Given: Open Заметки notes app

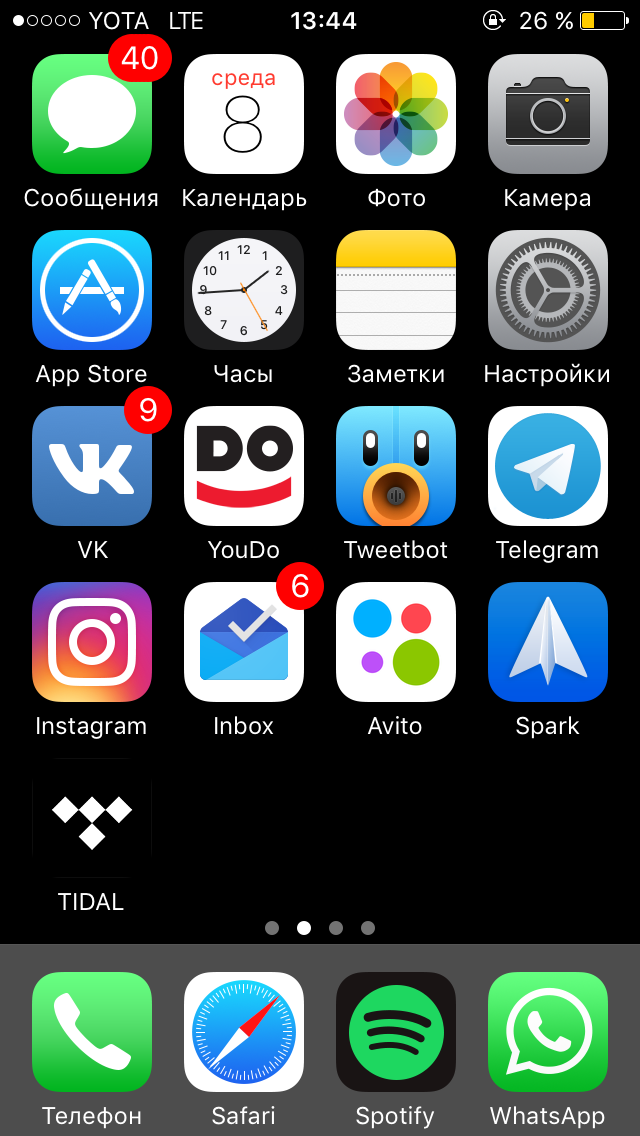Looking at the screenshot, I should 396,290.
